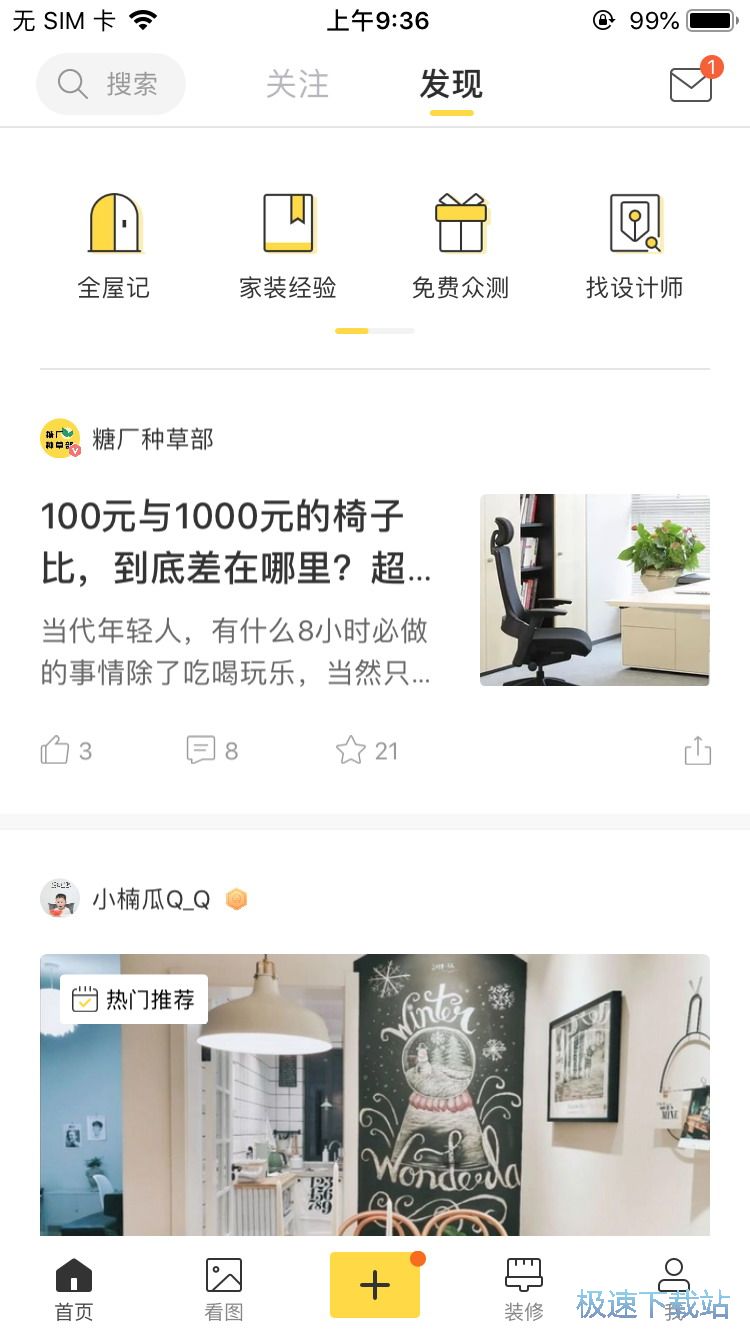Star the article to favorite it
The image size is (750, 1334).
(x=350, y=749)
